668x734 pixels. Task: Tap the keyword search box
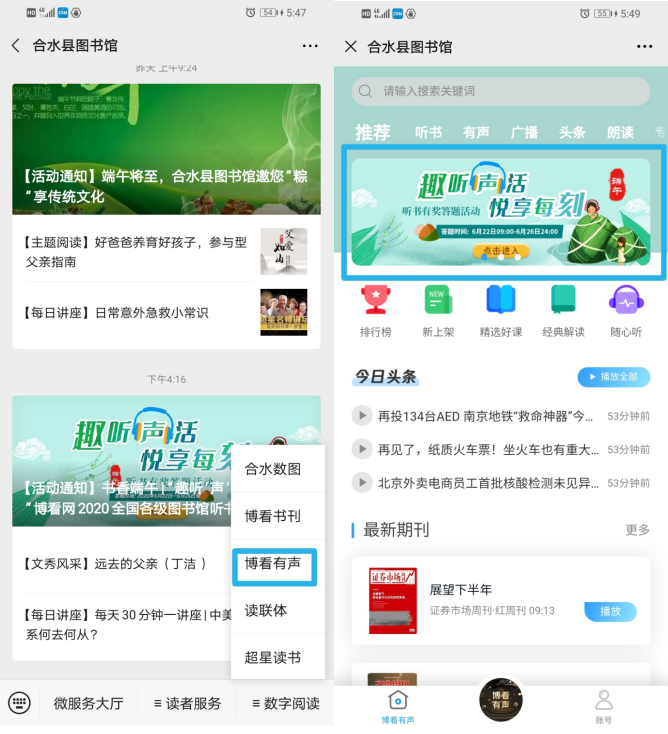500,91
